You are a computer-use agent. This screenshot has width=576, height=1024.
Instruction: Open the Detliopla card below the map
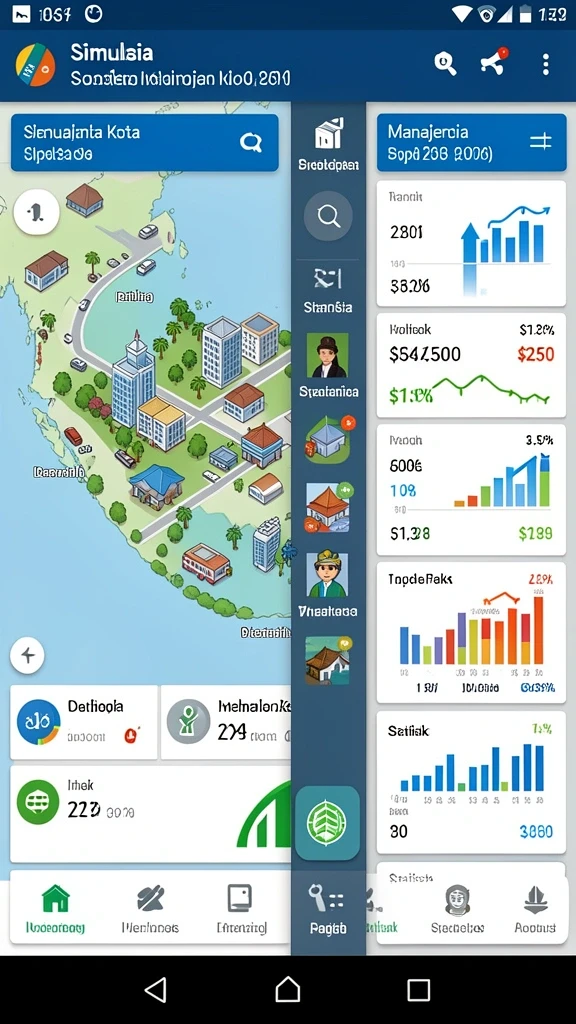[x=84, y=722]
